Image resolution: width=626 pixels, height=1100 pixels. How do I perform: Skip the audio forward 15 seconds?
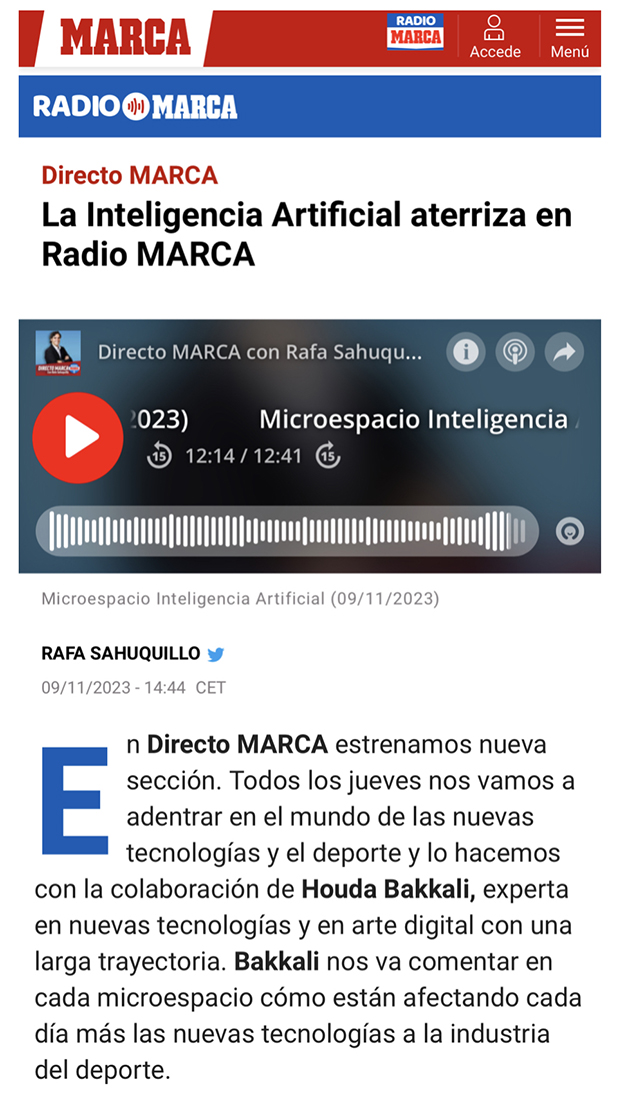(x=328, y=456)
